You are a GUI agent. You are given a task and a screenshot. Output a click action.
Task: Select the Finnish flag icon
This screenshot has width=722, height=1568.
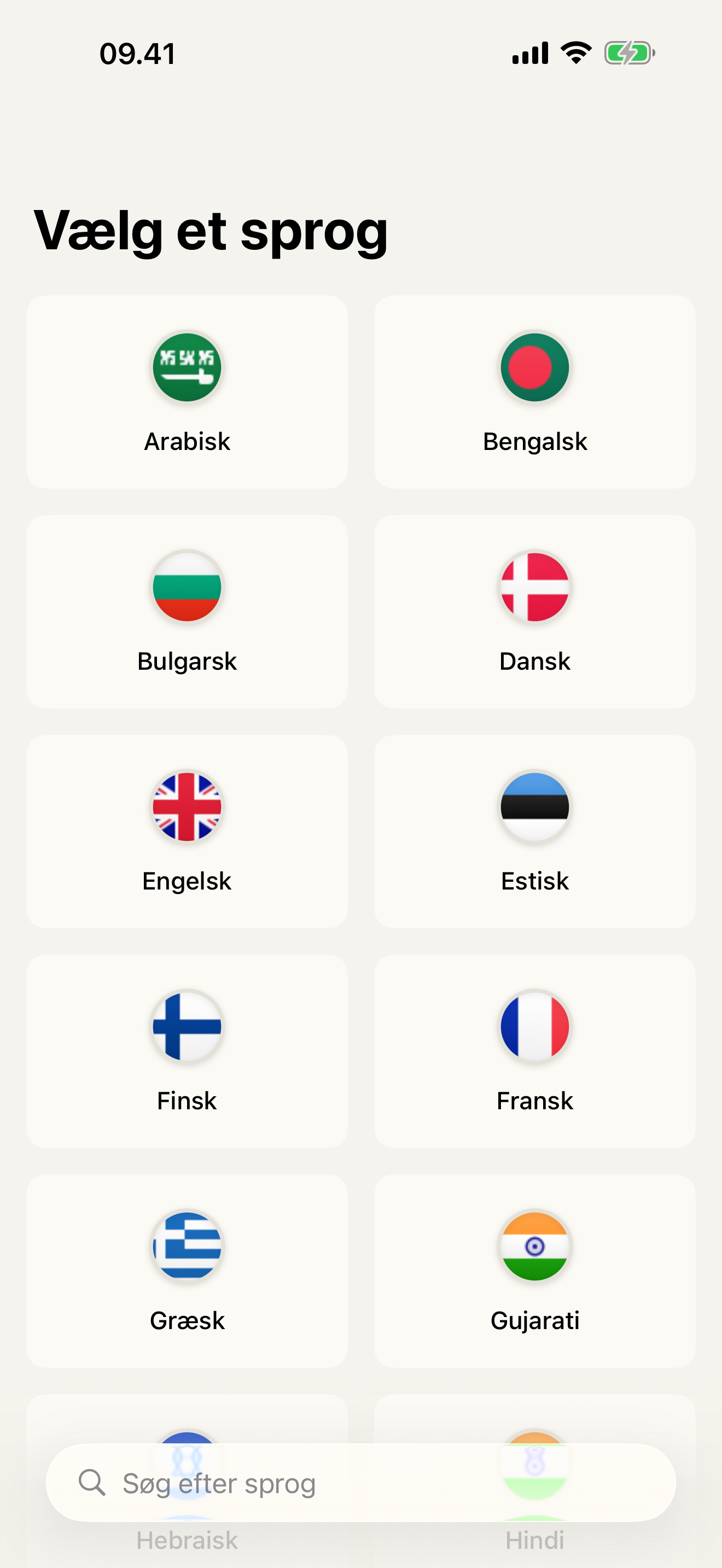[x=187, y=1026]
